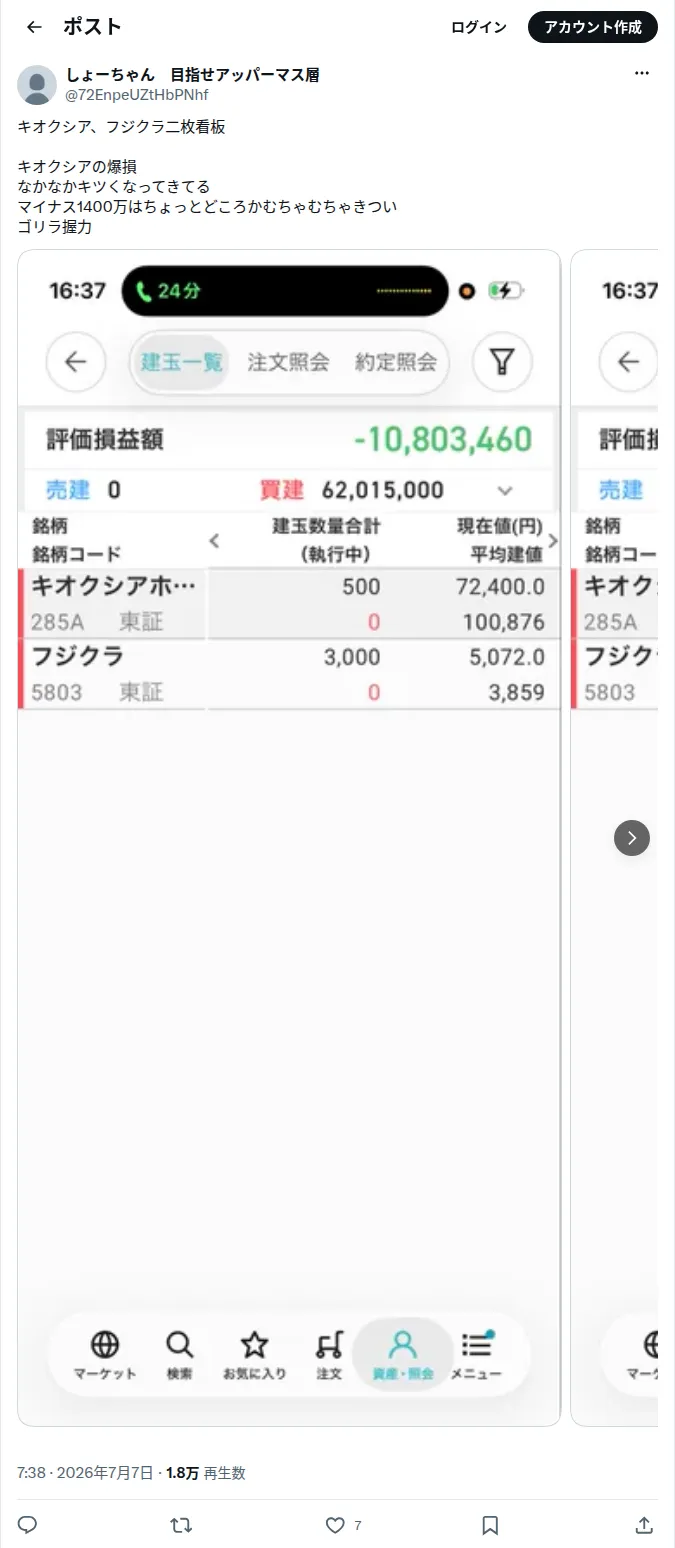This screenshot has width=675, height=1548.
Task: Share this post
Action: [644, 1525]
